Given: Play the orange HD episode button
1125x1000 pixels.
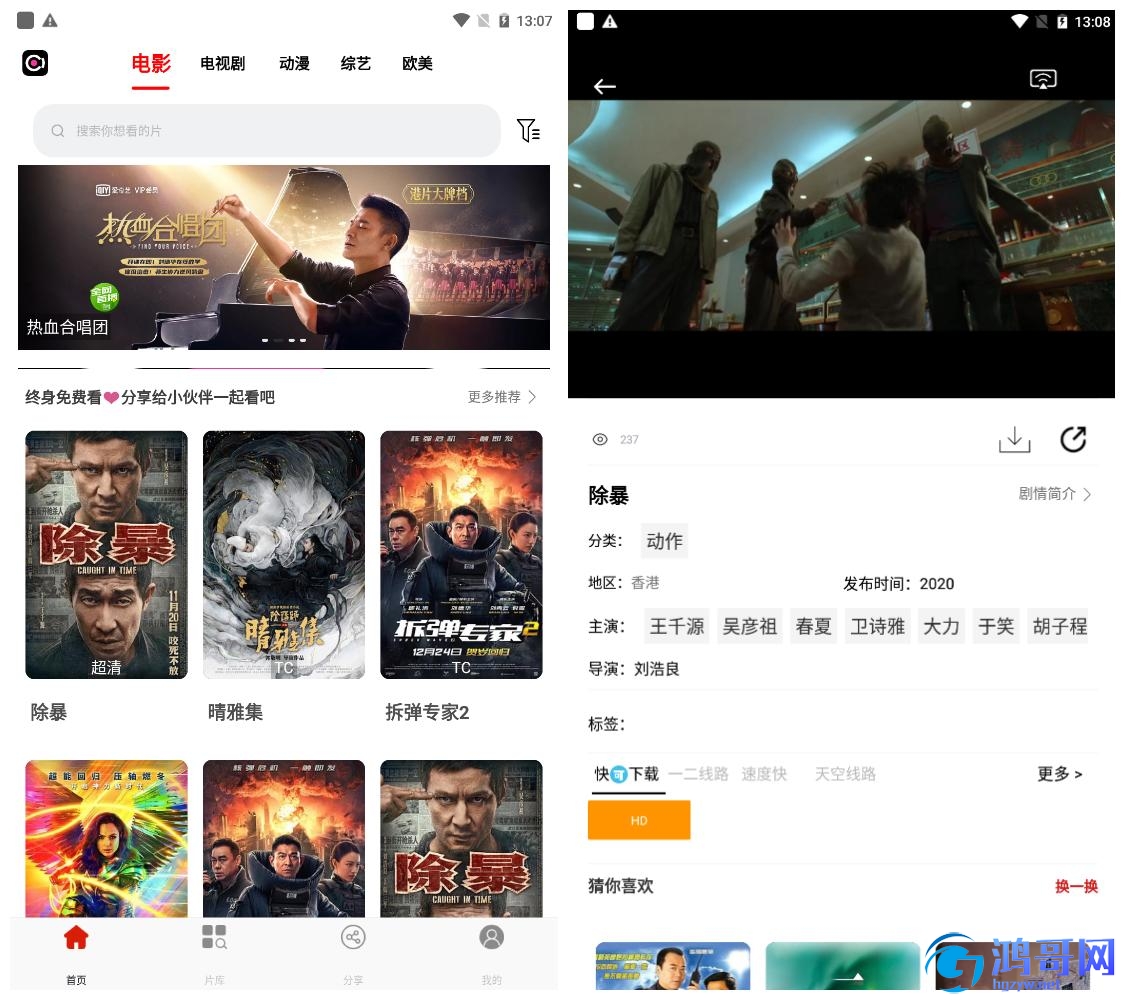Looking at the screenshot, I should coord(639,820).
